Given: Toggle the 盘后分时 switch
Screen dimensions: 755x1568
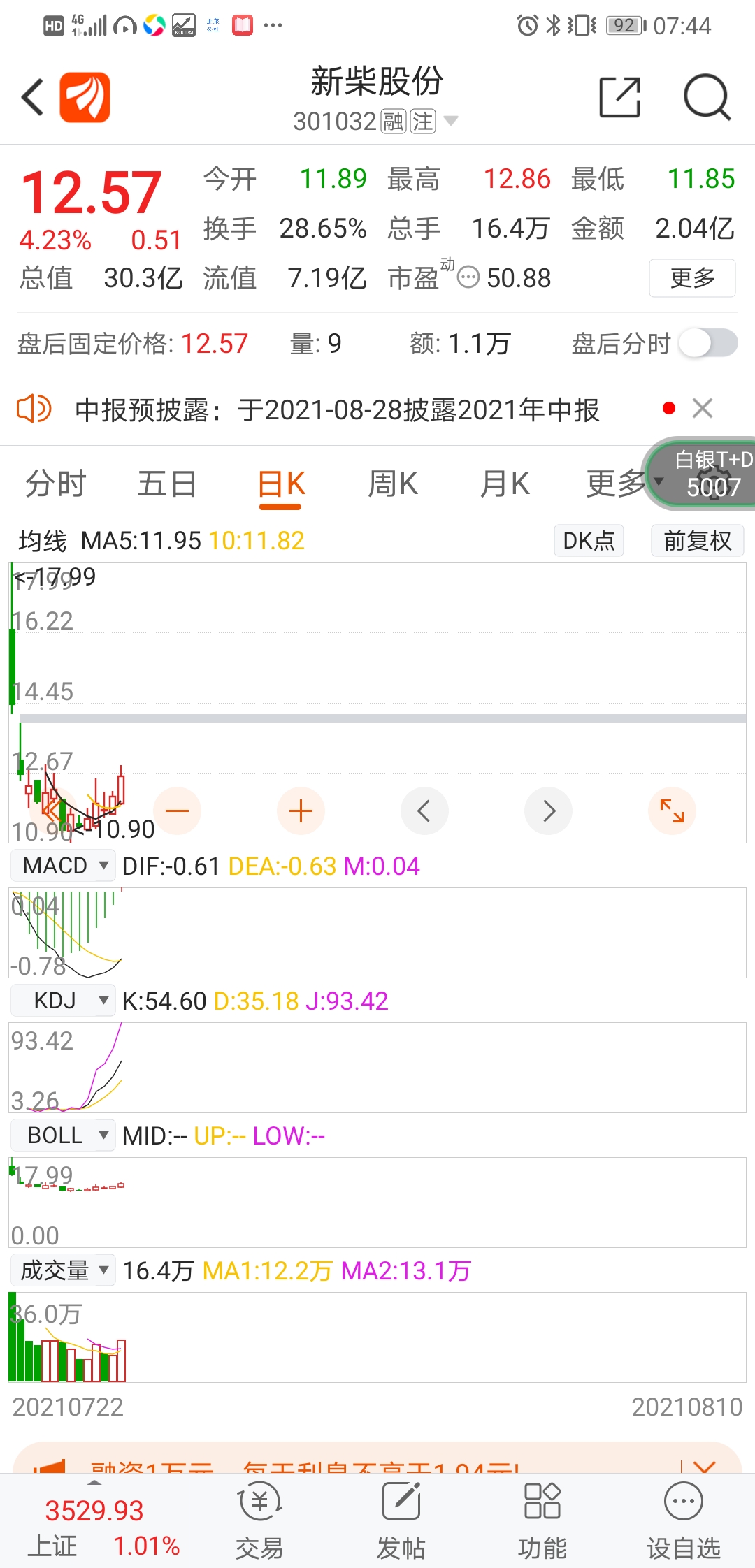Looking at the screenshot, I should pyautogui.click(x=708, y=343).
